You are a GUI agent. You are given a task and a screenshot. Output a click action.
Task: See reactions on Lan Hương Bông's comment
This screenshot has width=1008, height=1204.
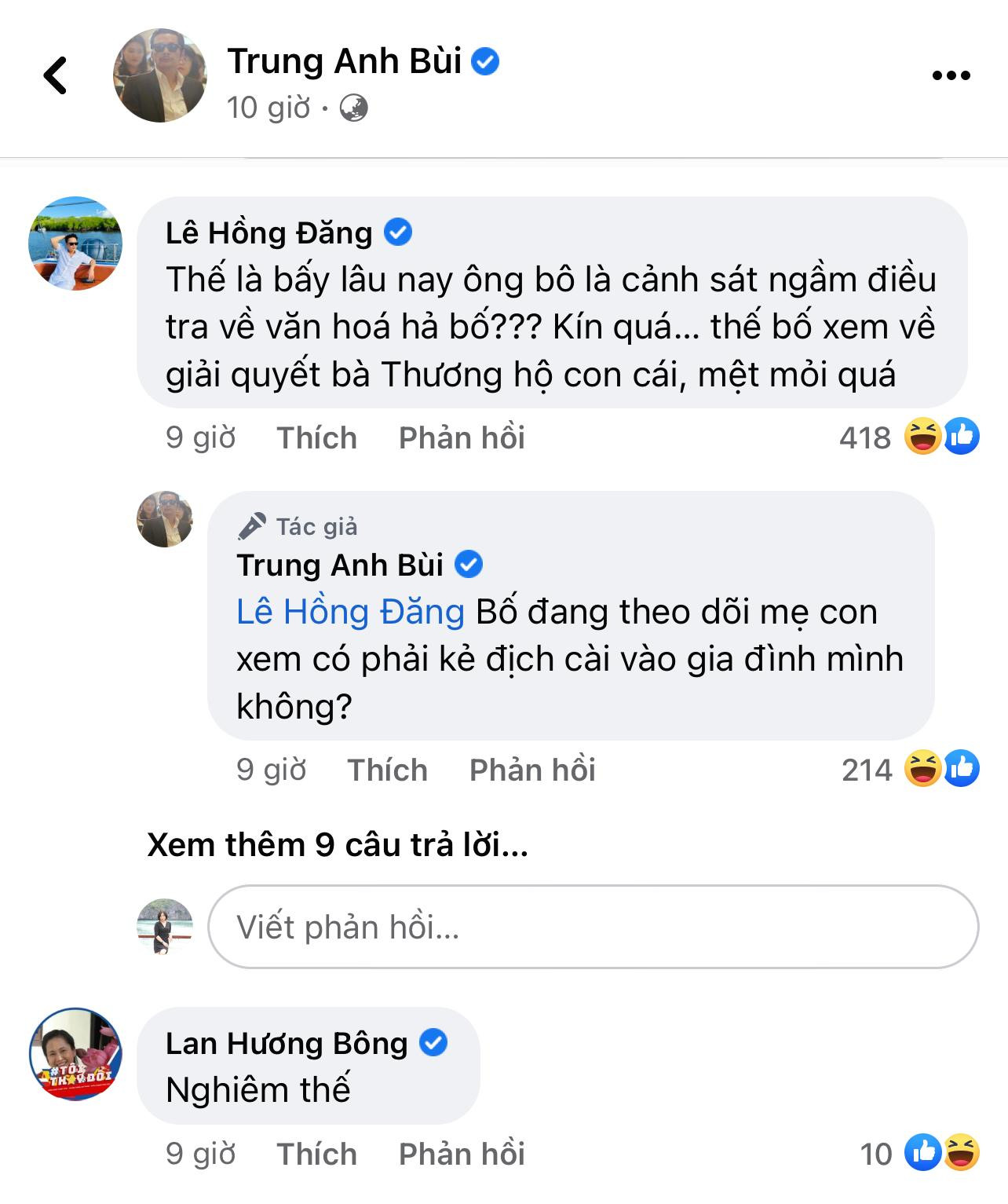(920, 1154)
